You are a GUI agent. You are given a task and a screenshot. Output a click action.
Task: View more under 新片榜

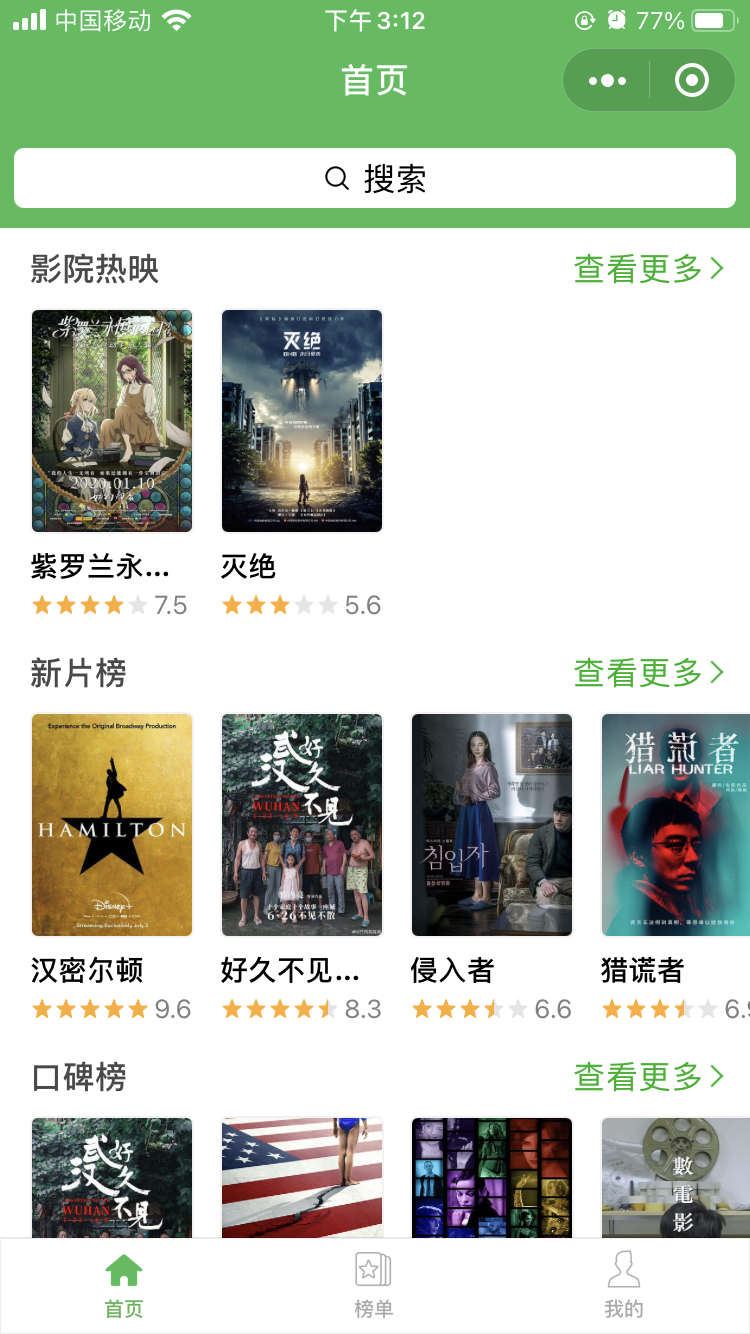pyautogui.click(x=648, y=673)
